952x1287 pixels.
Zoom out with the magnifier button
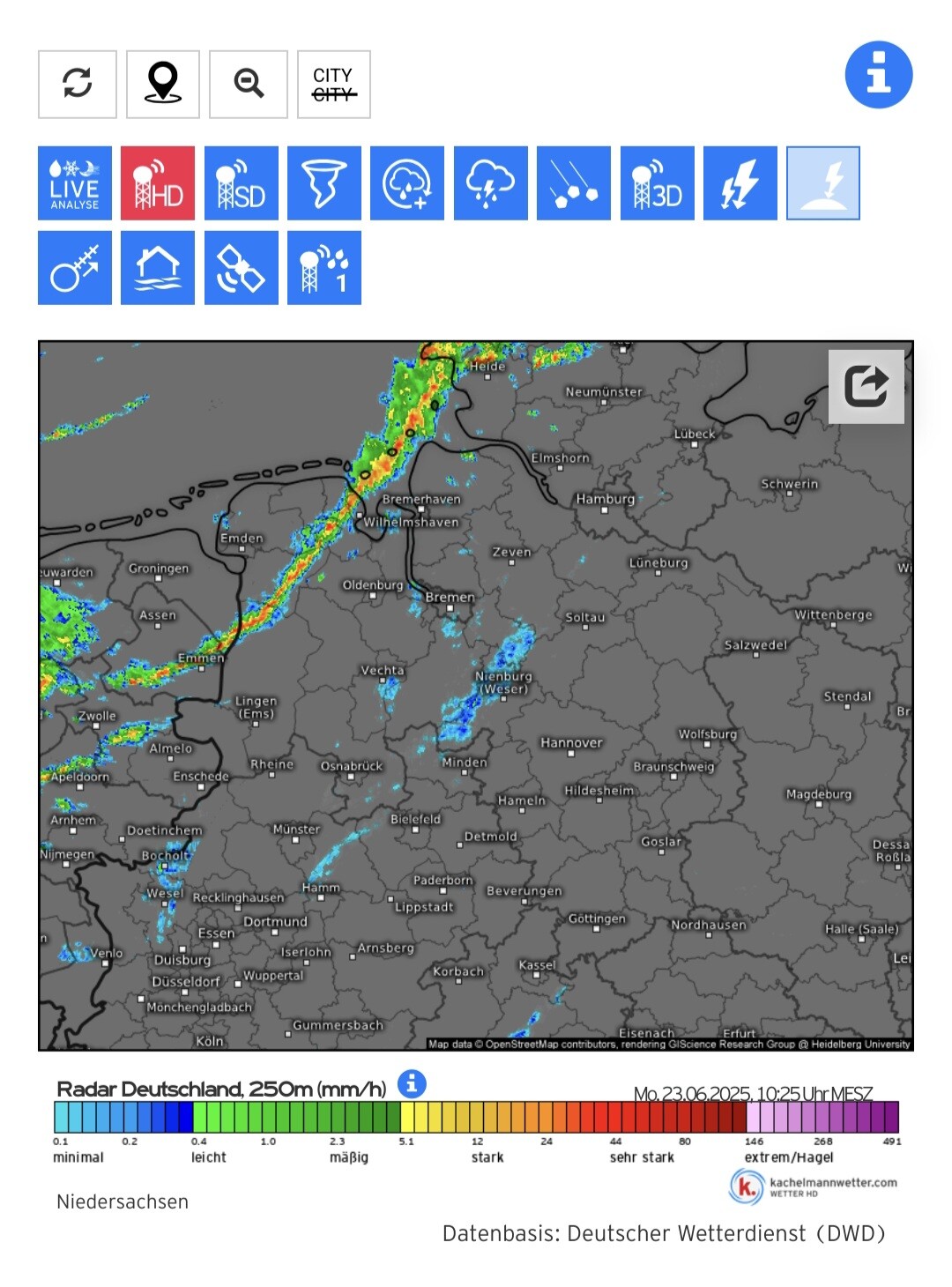click(x=249, y=84)
